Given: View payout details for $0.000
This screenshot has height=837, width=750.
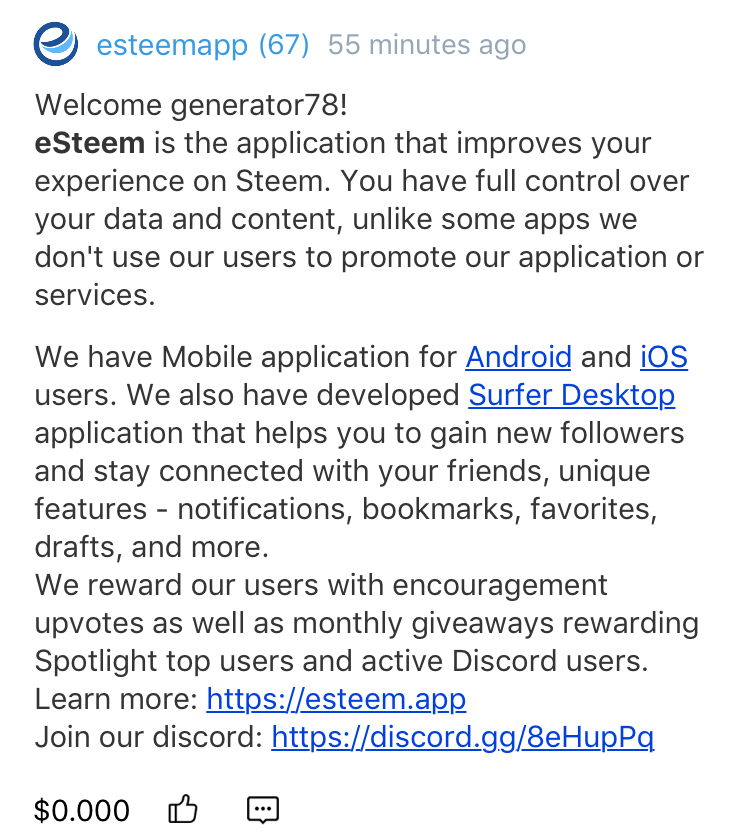Looking at the screenshot, I should [x=82, y=809].
